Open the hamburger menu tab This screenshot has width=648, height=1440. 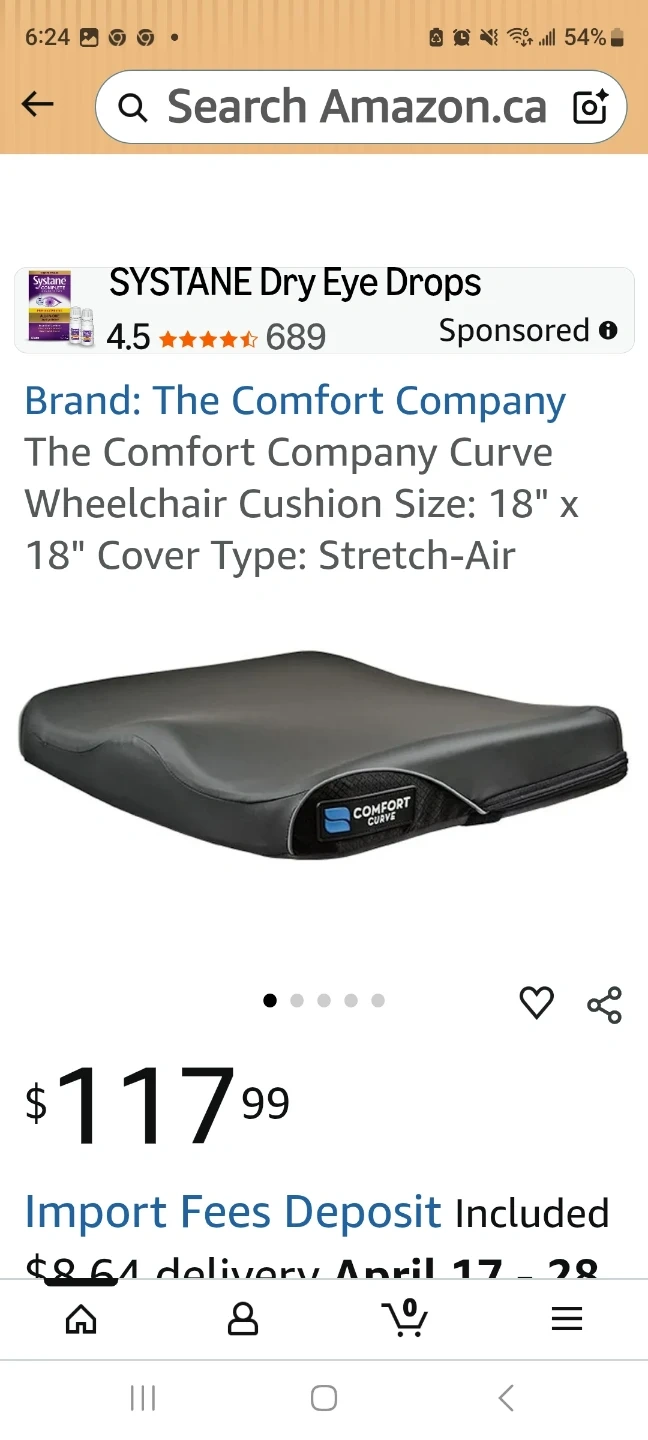pos(567,1320)
